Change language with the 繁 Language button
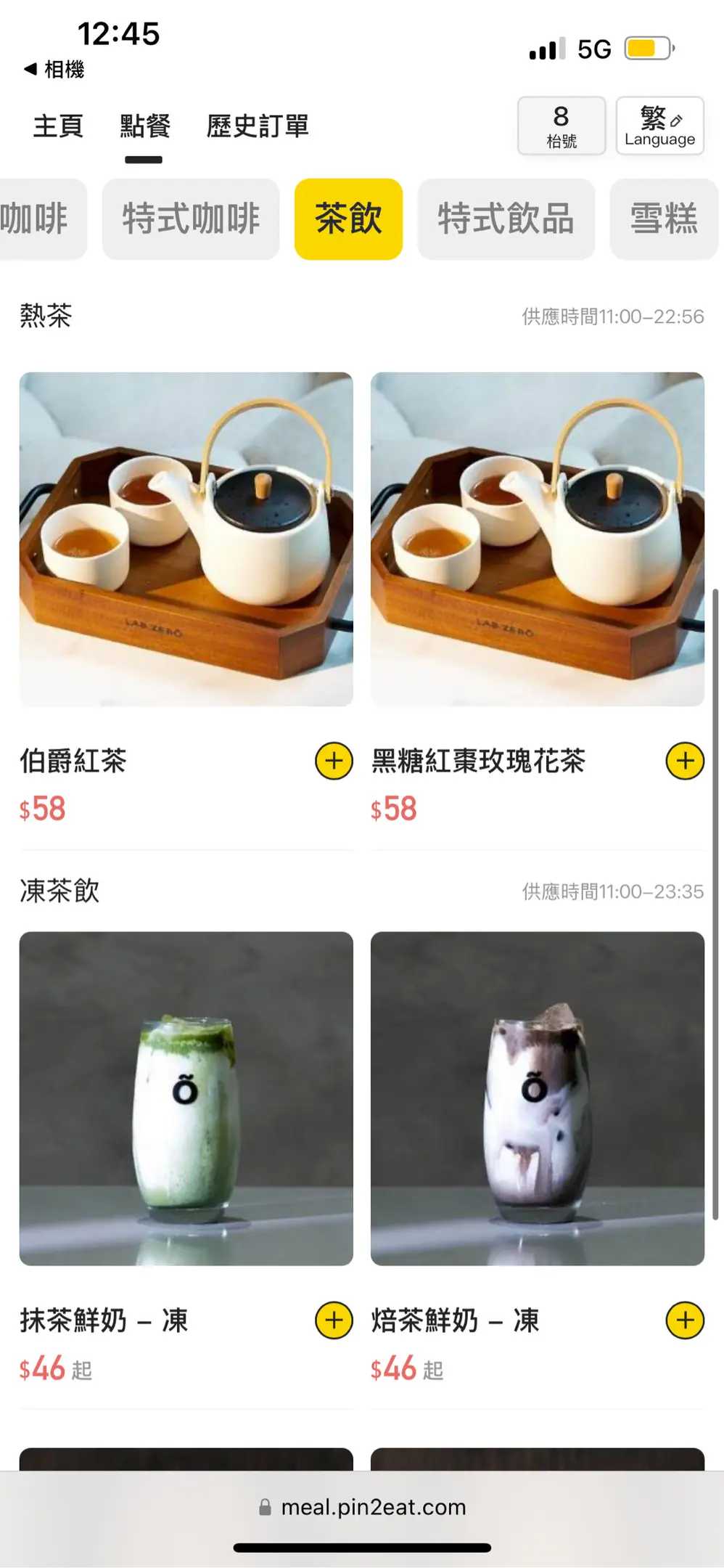 [x=659, y=126]
